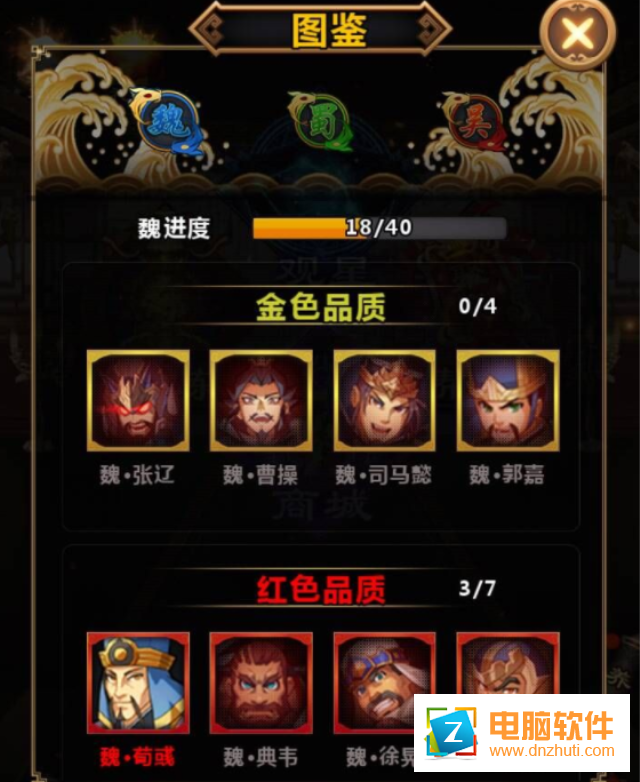Screen dimensions: 640x782
Task: Open hero card 魏·张辽
Action: tap(138, 400)
